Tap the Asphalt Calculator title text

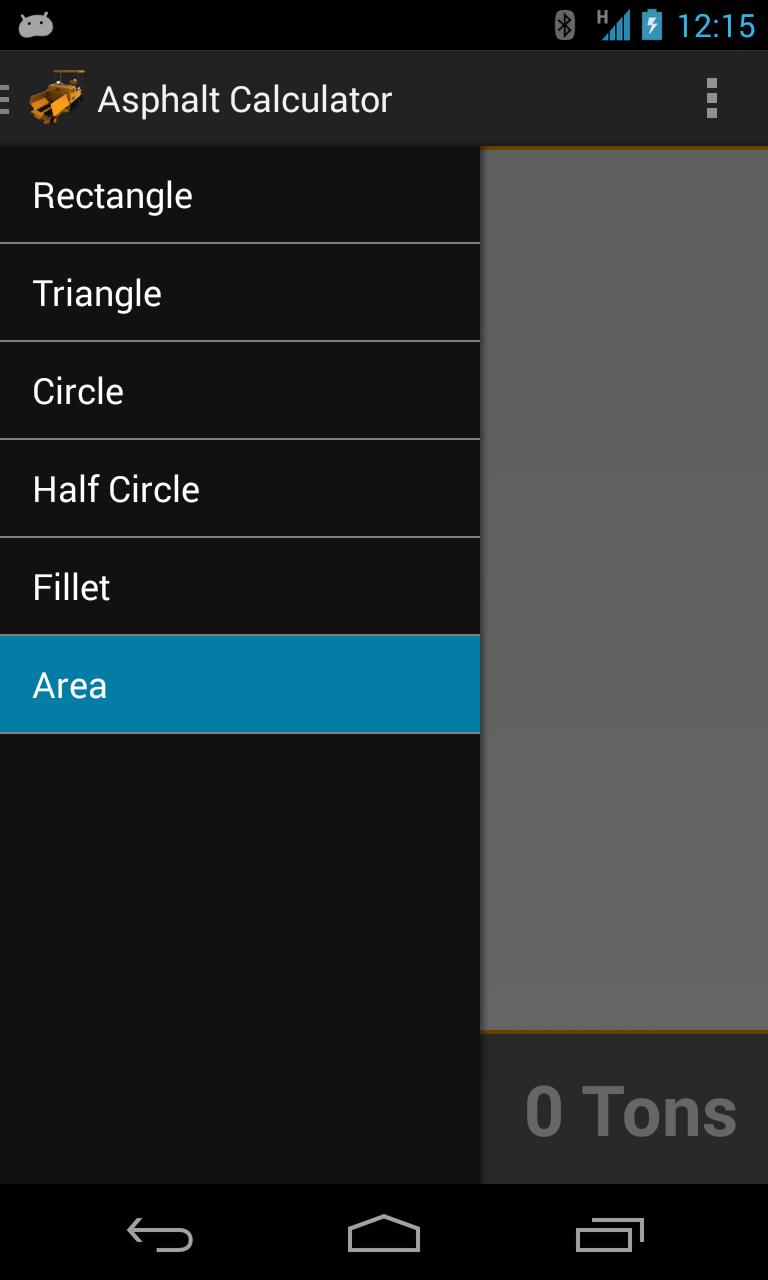click(245, 97)
